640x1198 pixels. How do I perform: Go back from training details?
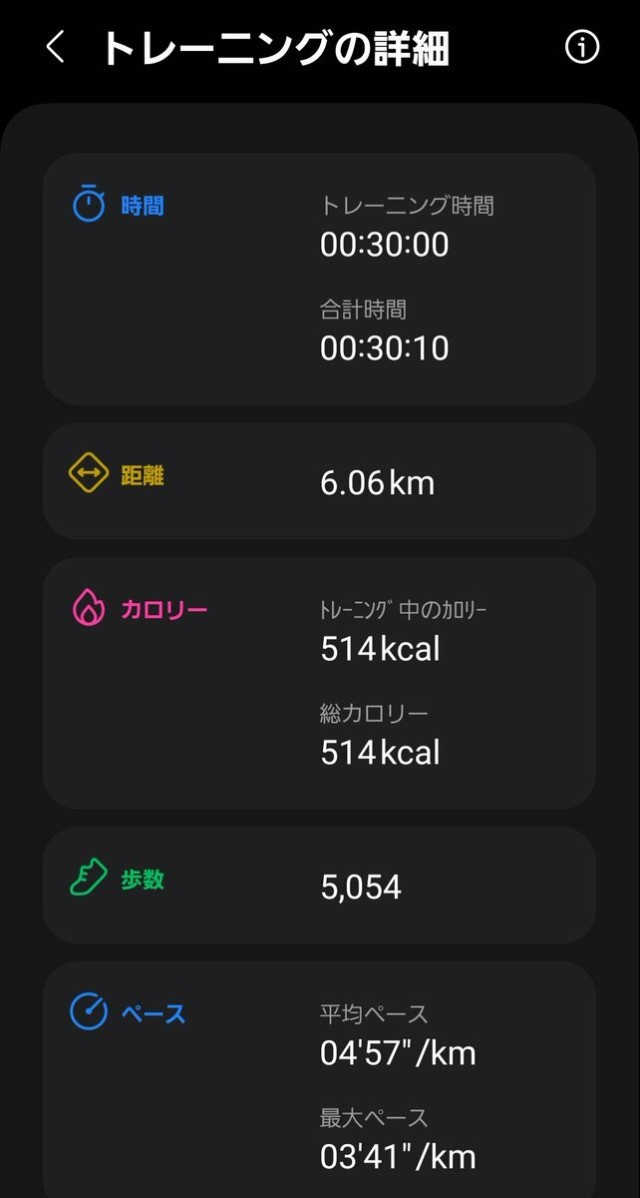click(x=55, y=47)
